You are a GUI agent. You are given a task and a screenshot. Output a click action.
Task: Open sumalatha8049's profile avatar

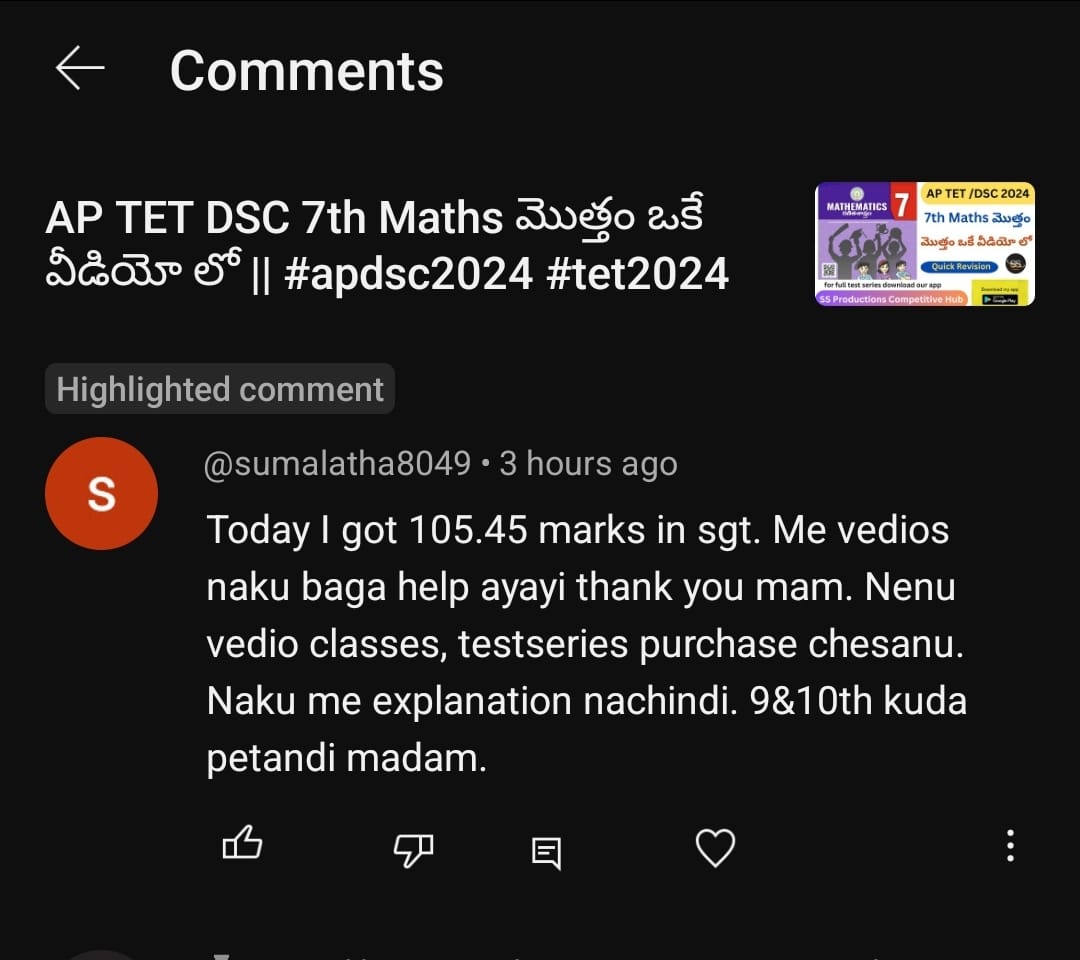[x=101, y=493]
